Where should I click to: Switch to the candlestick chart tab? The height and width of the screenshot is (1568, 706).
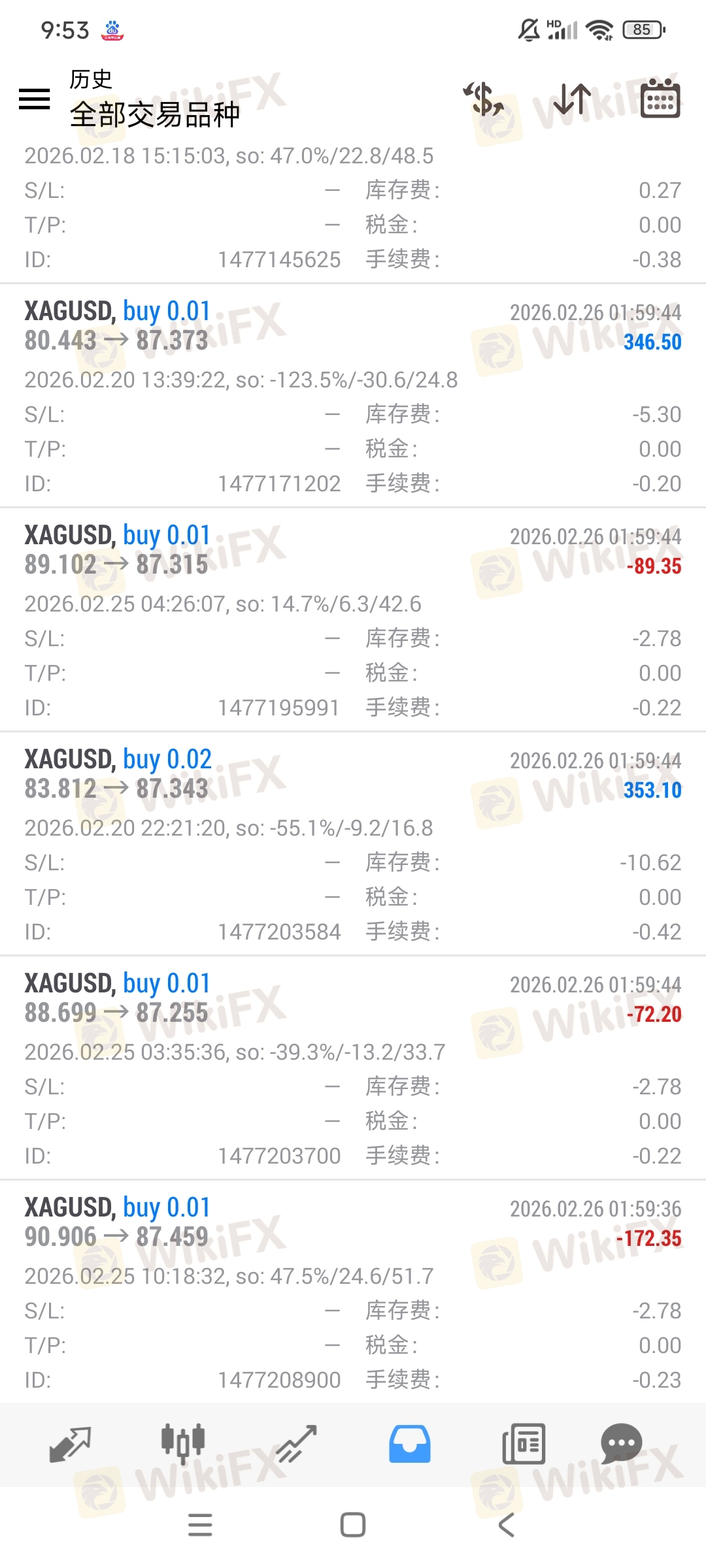(183, 1444)
